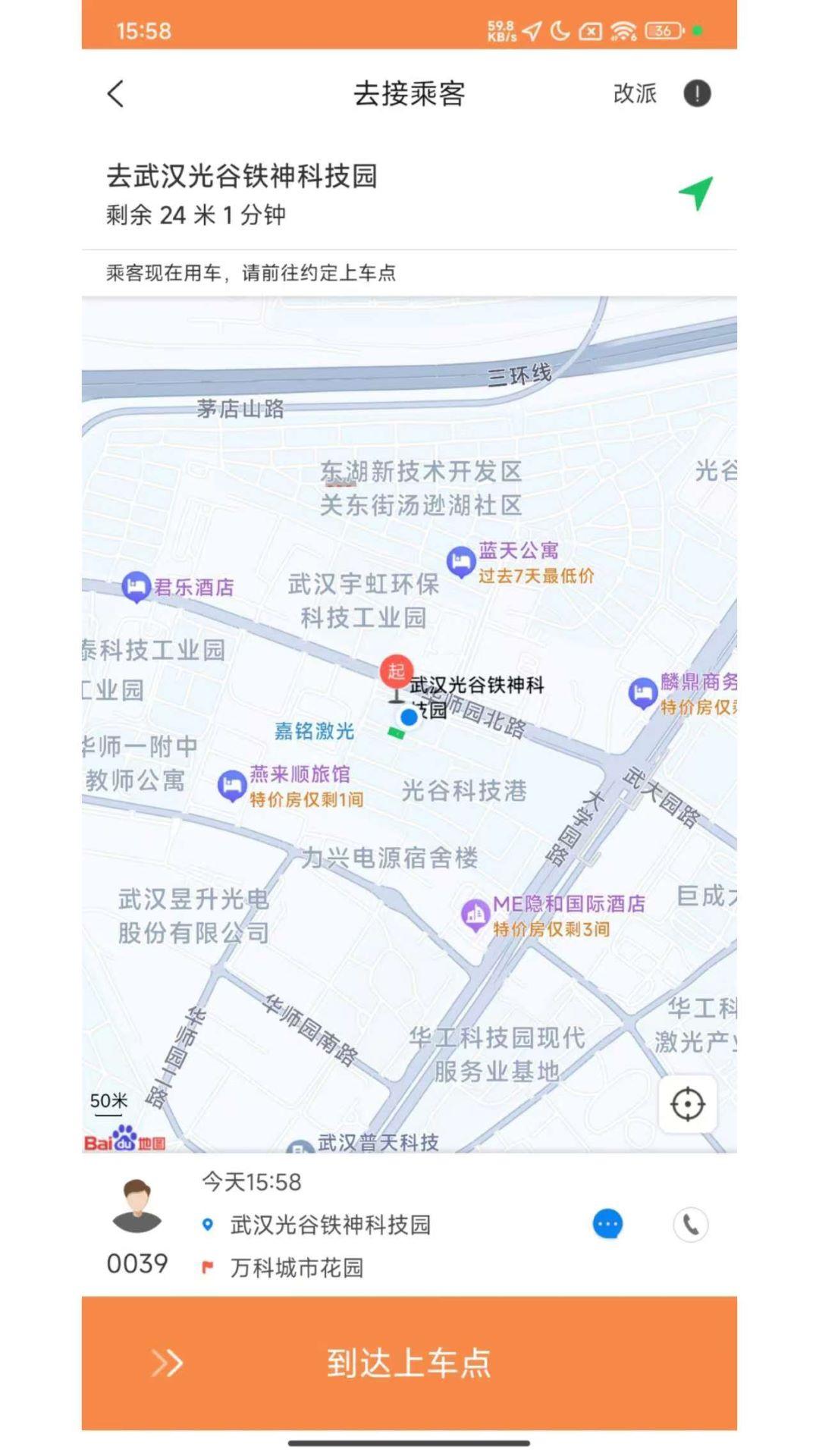Image resolution: width=819 pixels, height=1456 pixels.
Task: Open the chat bubble to message the passenger
Action: 606,1225
